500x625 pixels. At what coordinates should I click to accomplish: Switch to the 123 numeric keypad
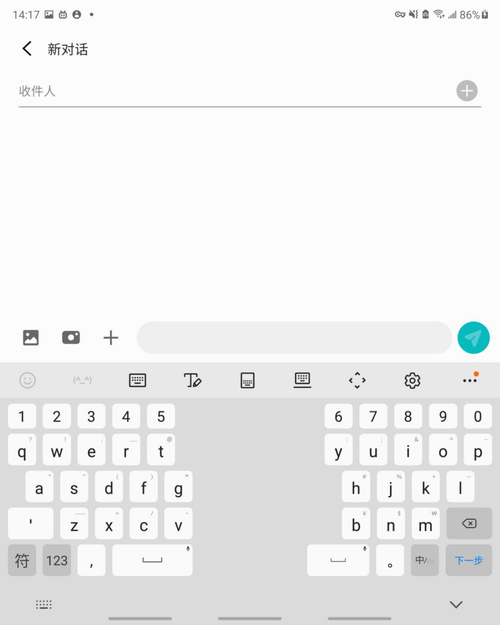[57, 560]
